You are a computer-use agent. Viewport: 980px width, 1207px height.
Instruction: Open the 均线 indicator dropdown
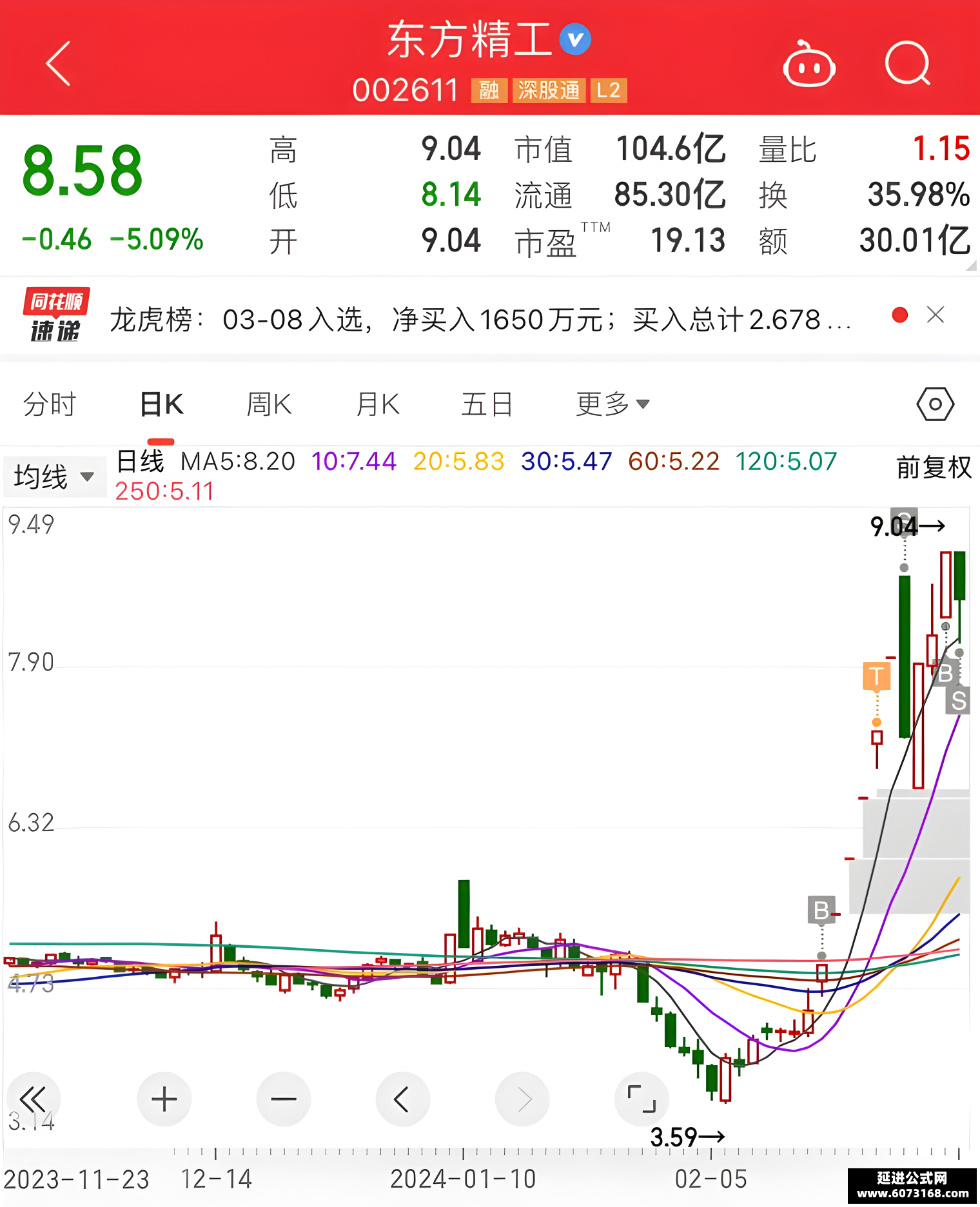(55, 477)
